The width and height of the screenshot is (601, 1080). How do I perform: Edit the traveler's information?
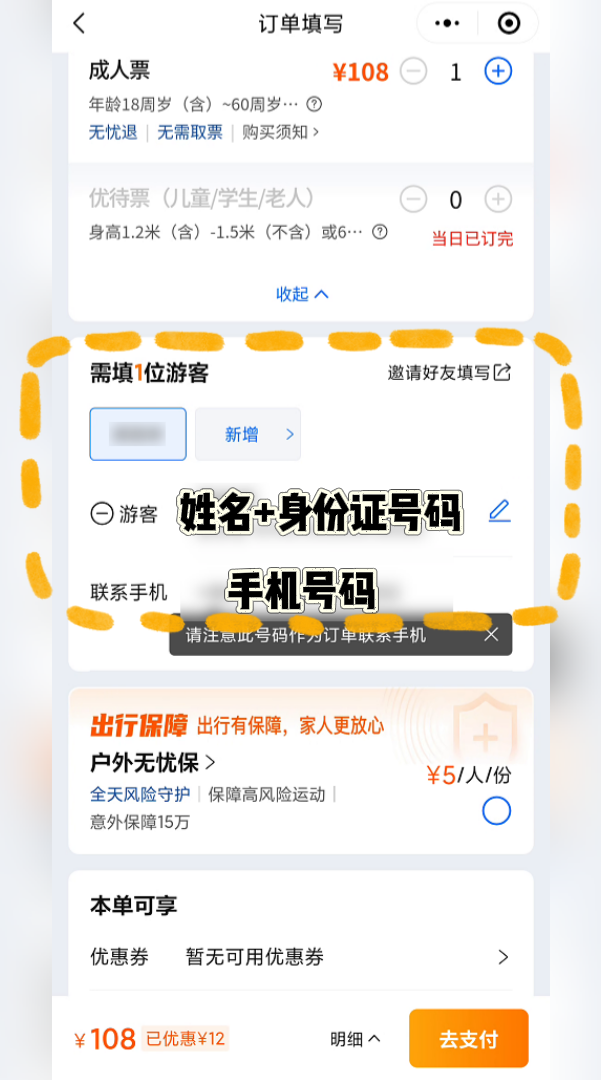(499, 512)
